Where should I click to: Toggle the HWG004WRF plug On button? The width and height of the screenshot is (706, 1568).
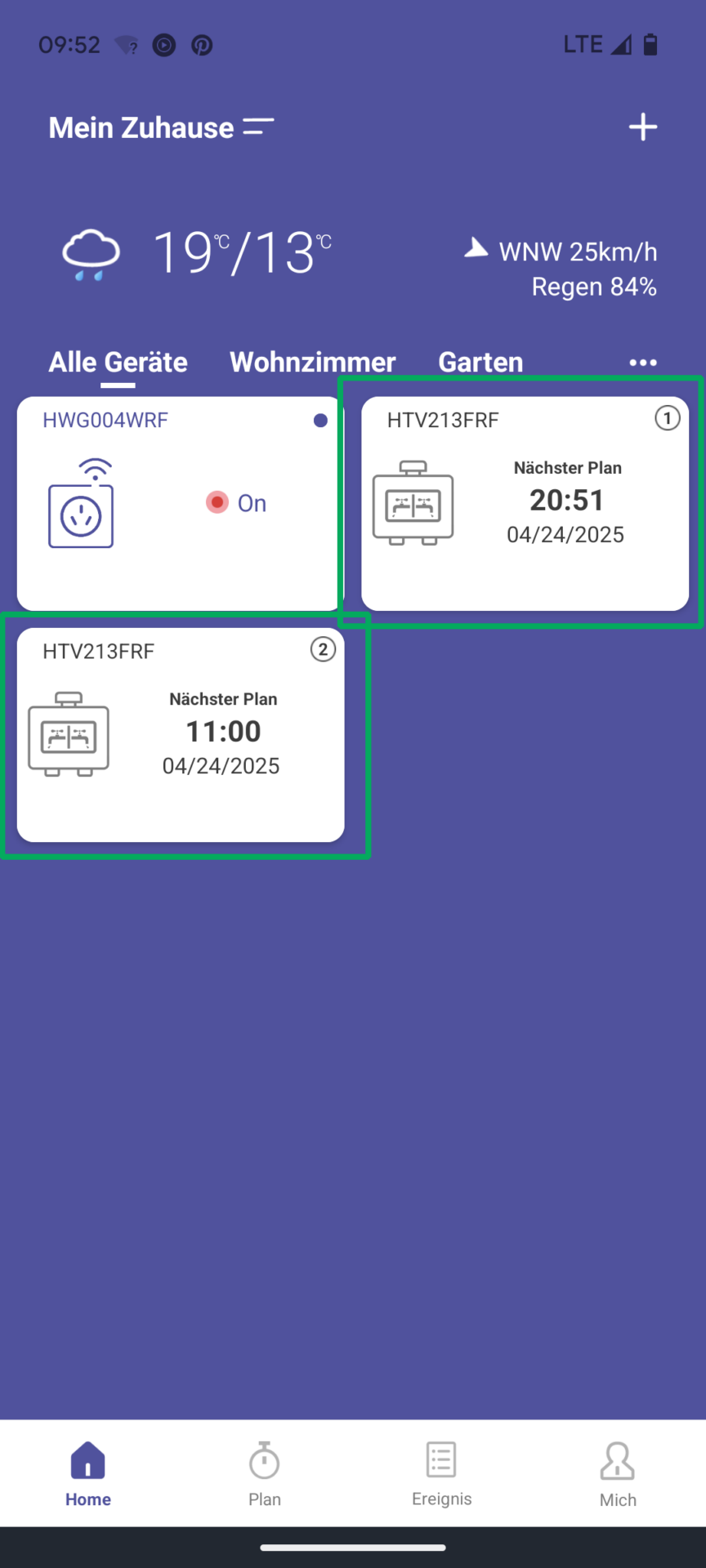(x=236, y=503)
